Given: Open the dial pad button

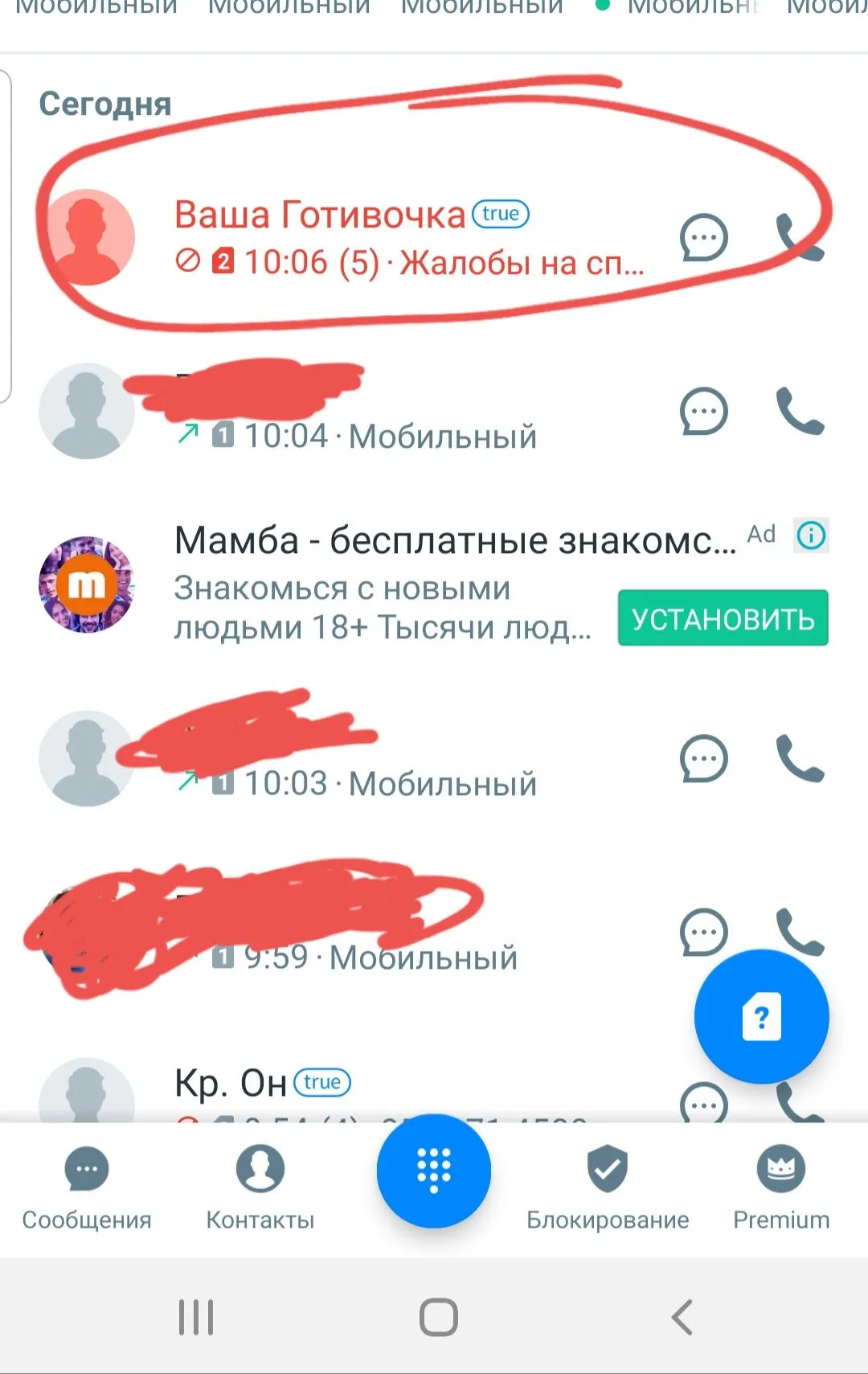Looking at the screenshot, I should pyautogui.click(x=434, y=1171).
